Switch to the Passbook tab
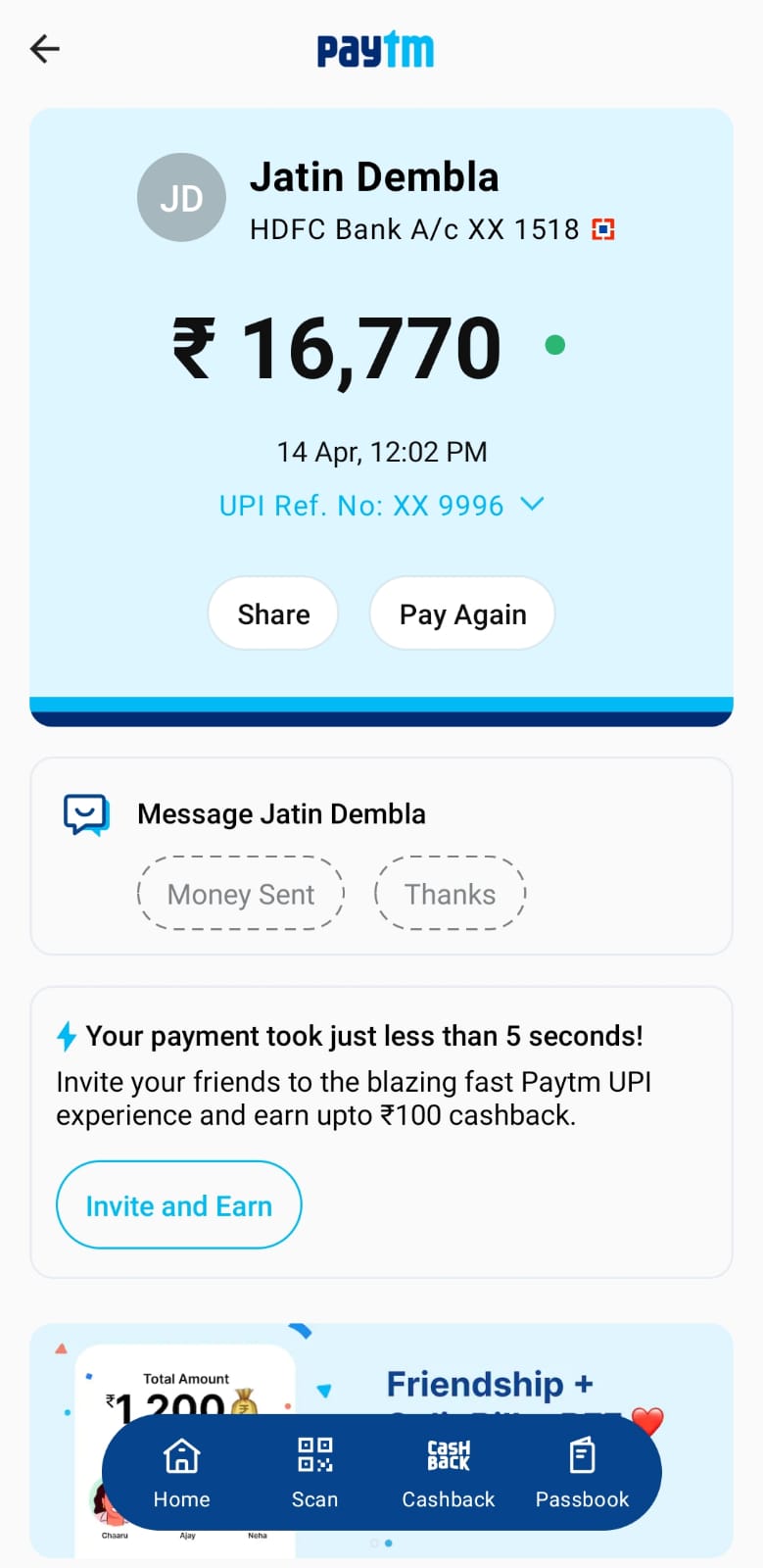The image size is (763, 1568). [x=582, y=1472]
